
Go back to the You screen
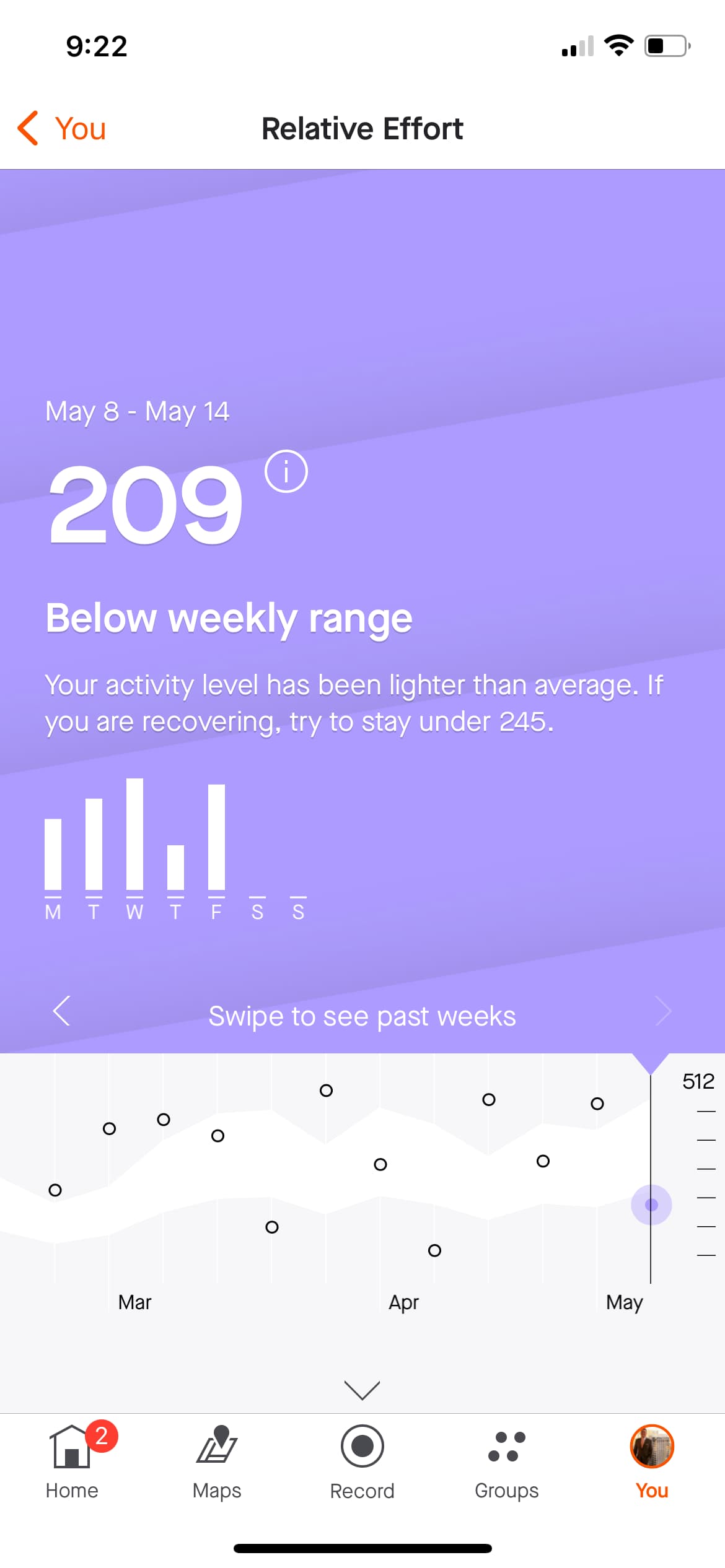click(61, 129)
